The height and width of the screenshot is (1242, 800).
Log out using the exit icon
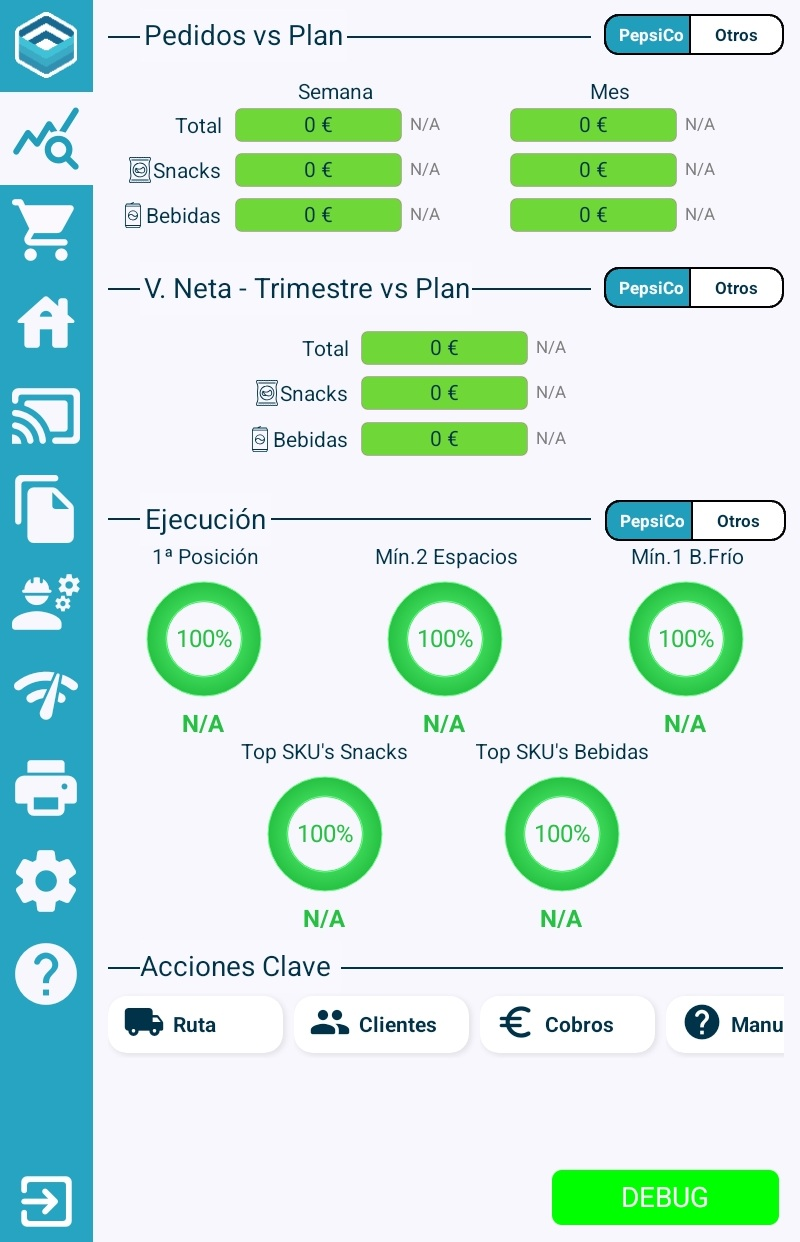pyautogui.click(x=45, y=1200)
